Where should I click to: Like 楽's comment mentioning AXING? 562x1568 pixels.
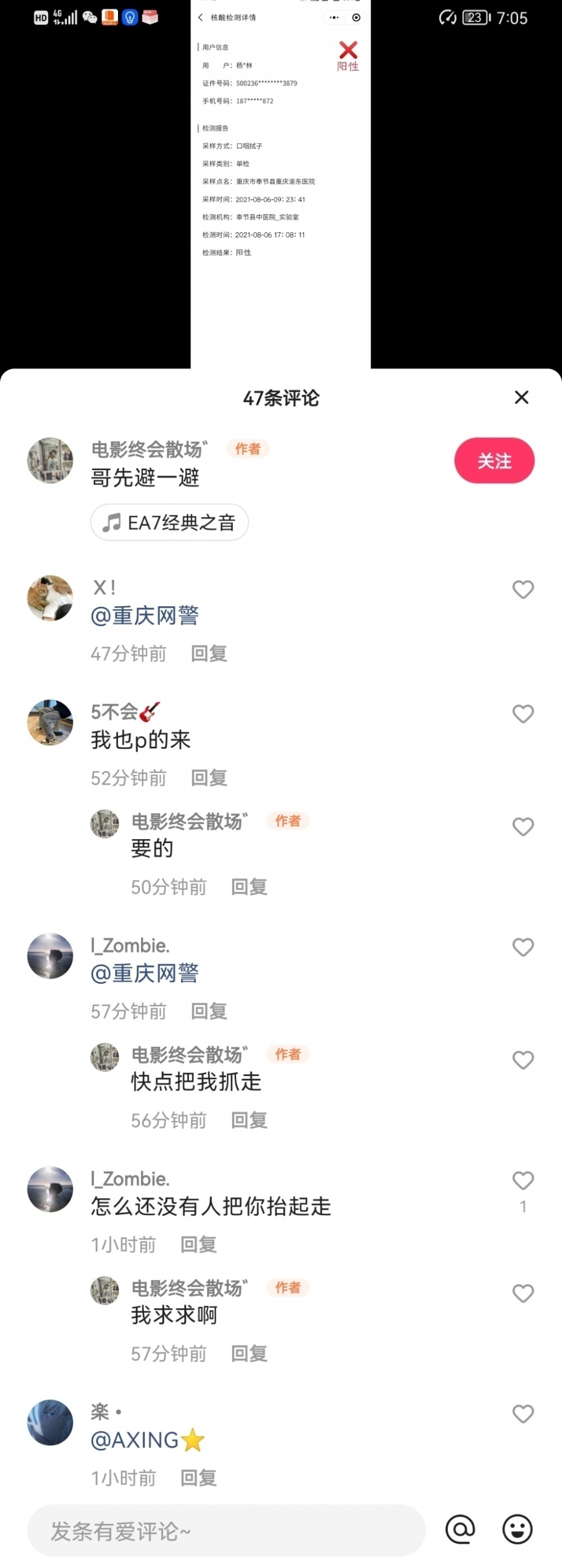tap(523, 1413)
